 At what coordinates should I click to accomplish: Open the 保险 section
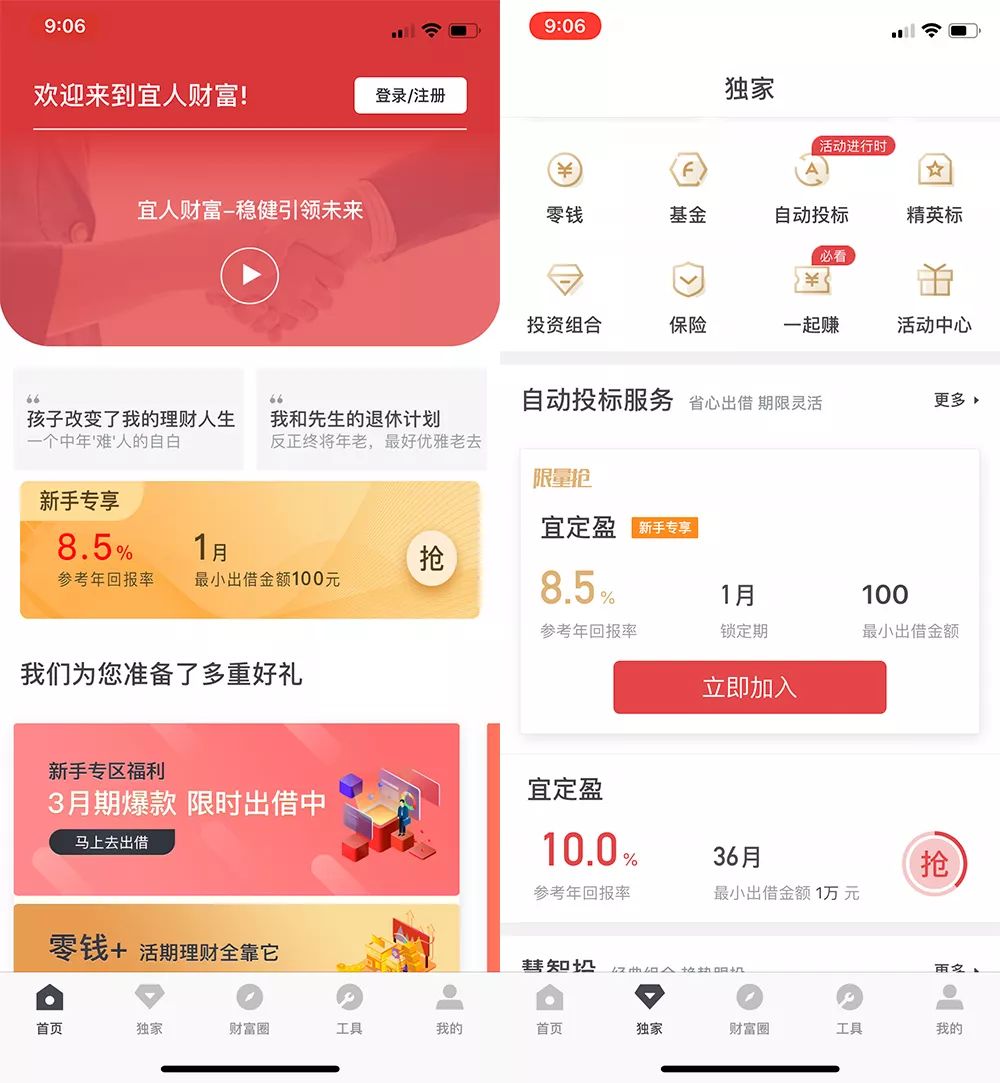pos(688,297)
